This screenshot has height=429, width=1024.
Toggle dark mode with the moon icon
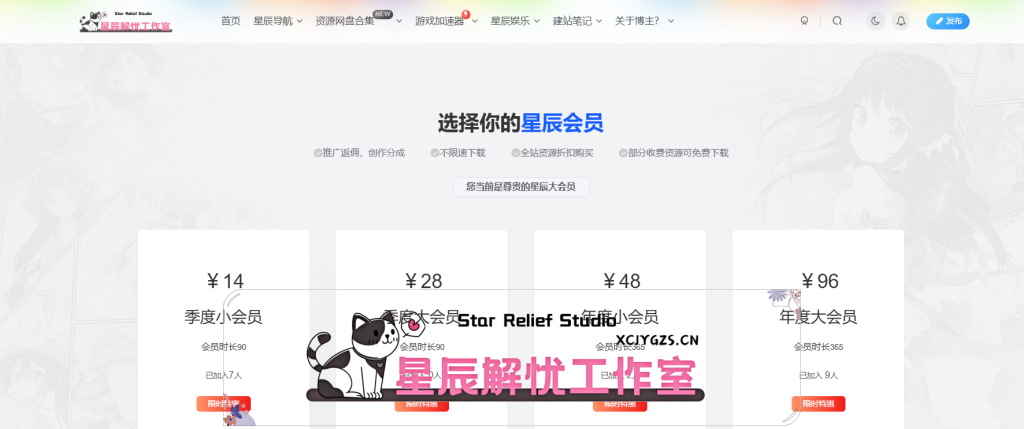pyautogui.click(x=876, y=21)
